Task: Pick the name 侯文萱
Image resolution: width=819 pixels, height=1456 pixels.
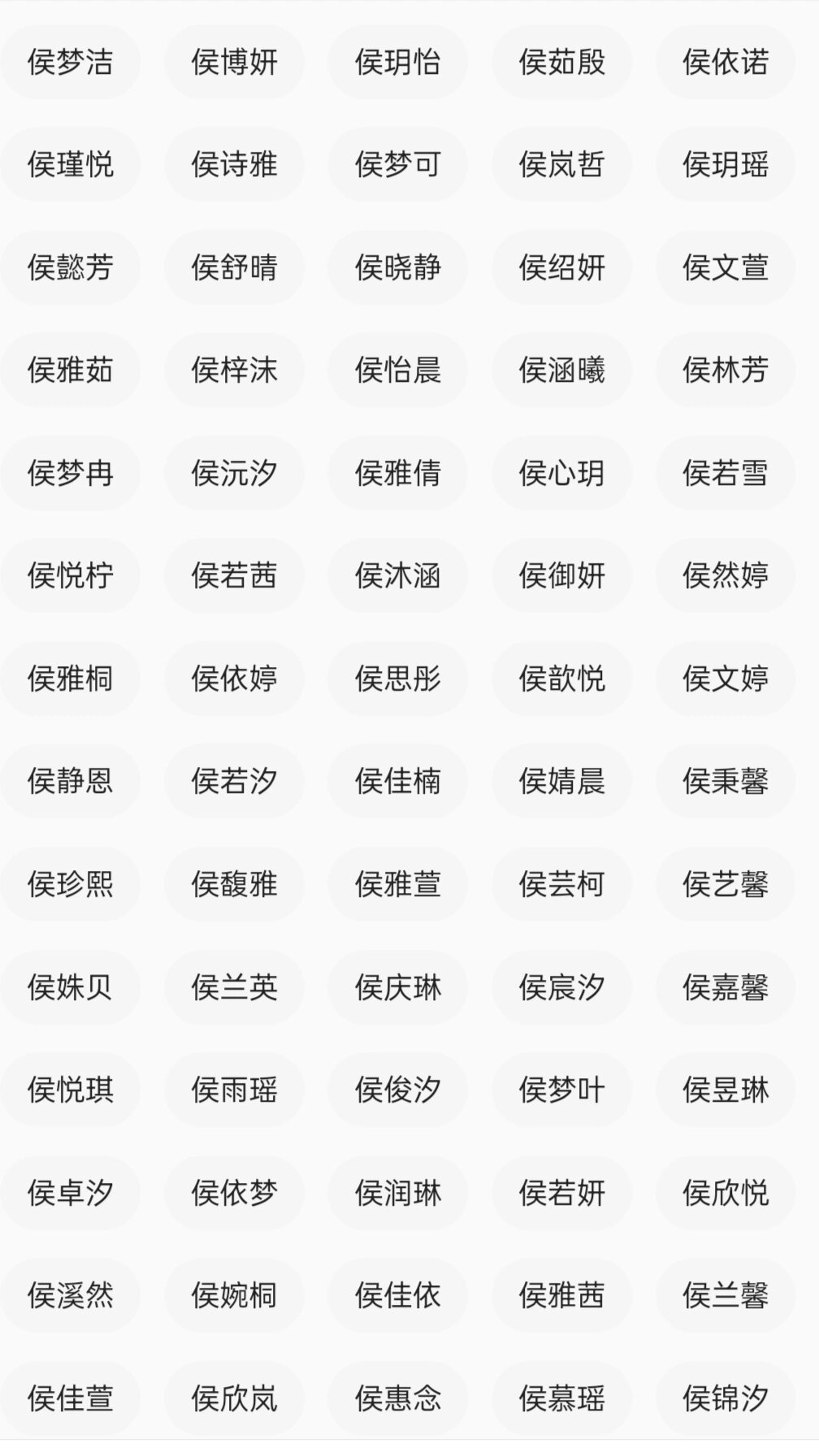Action: coord(726,267)
